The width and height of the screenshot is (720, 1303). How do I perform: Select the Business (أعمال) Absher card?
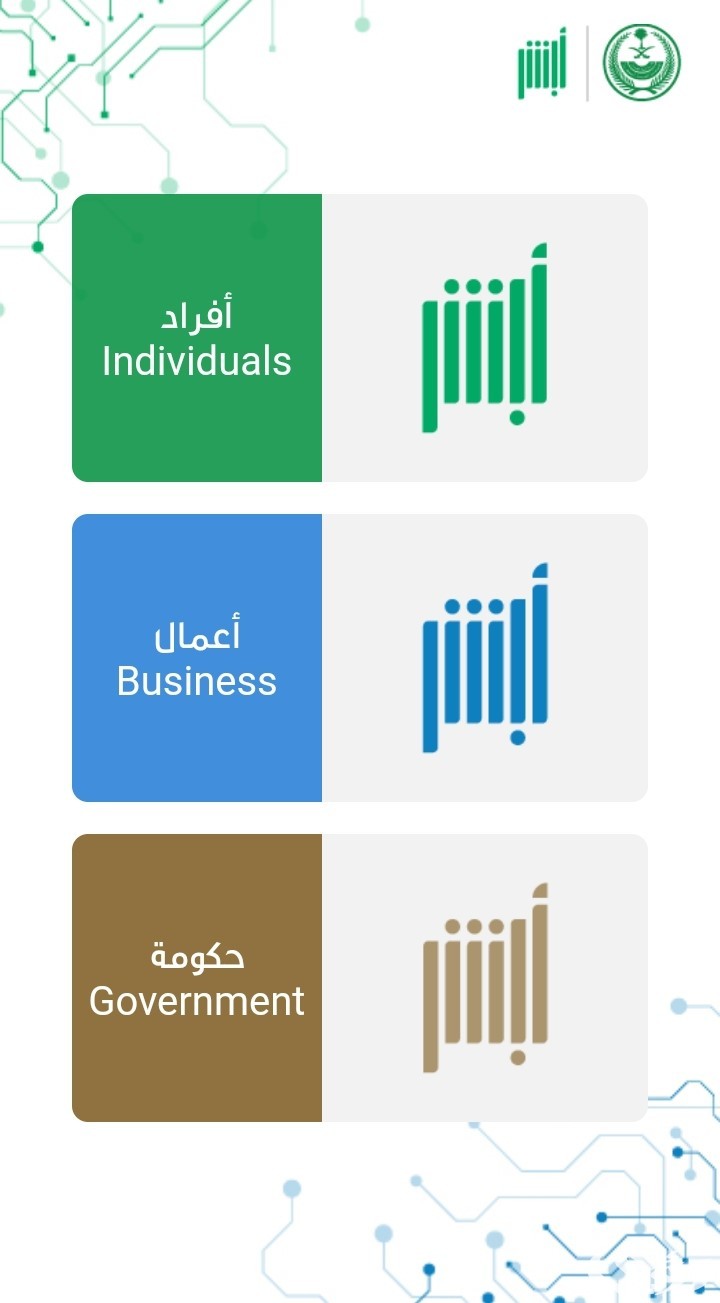point(360,658)
